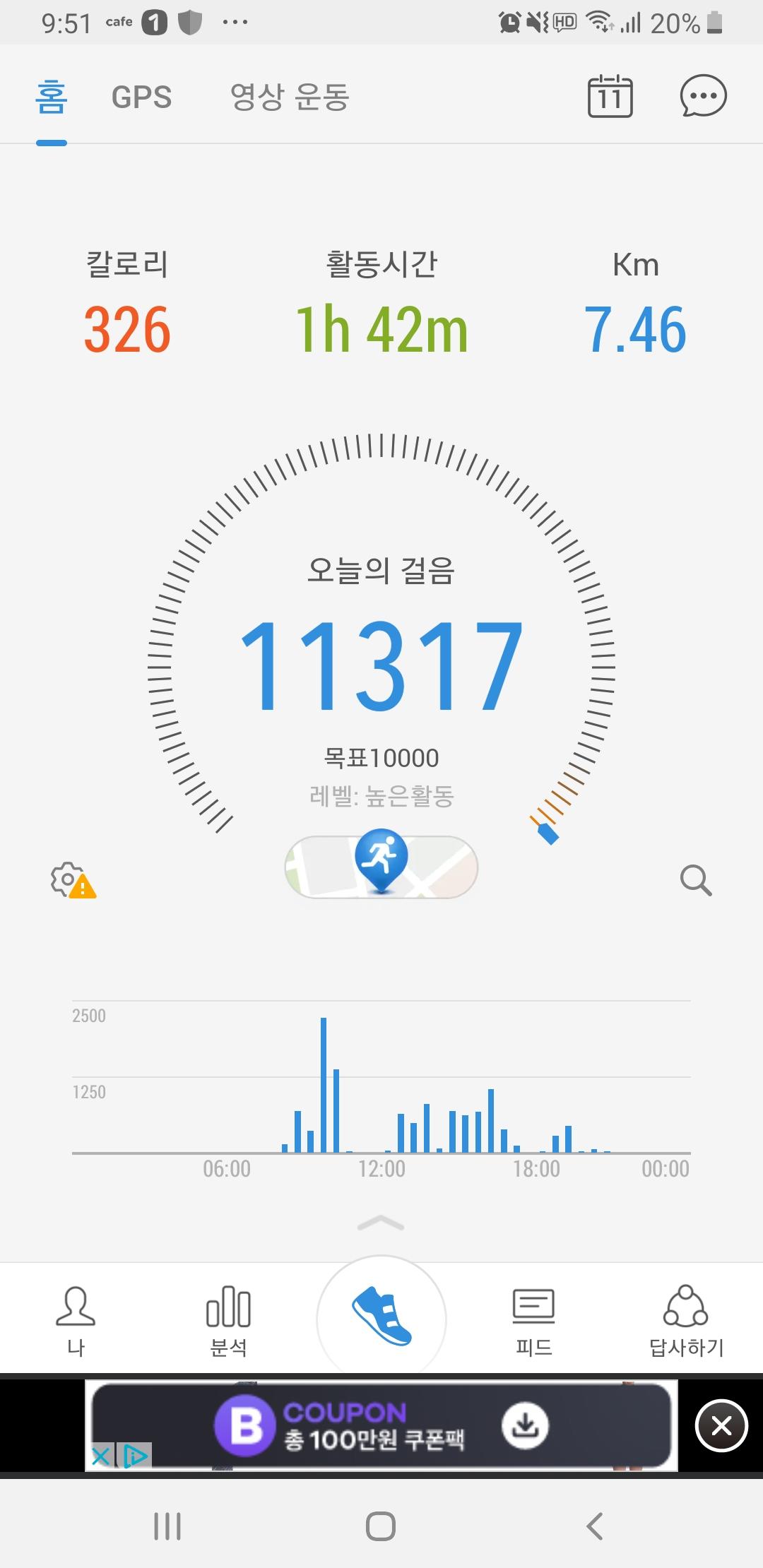Open recent apps from navigation bar
This screenshot has width=763, height=1568.
(167, 1526)
